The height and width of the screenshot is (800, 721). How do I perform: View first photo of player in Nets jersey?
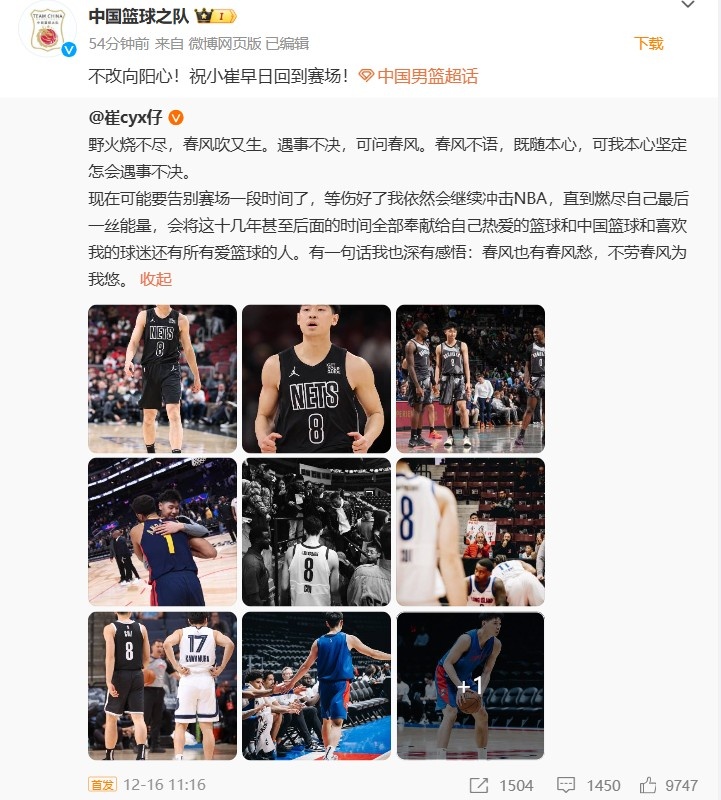tap(162, 379)
